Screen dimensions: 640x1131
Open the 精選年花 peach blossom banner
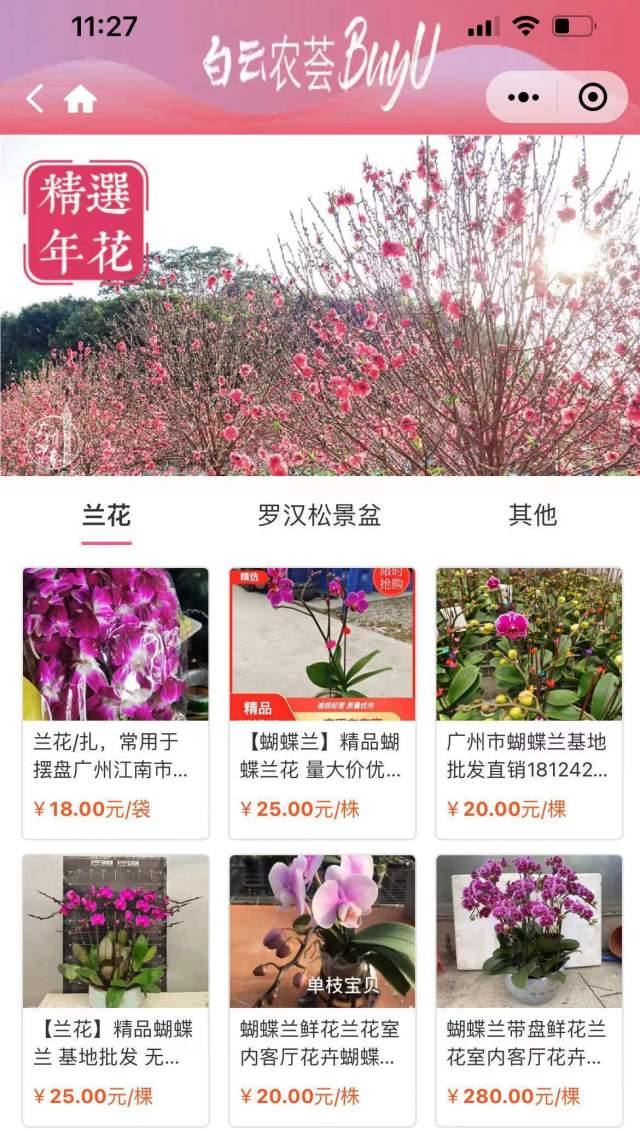[320, 305]
